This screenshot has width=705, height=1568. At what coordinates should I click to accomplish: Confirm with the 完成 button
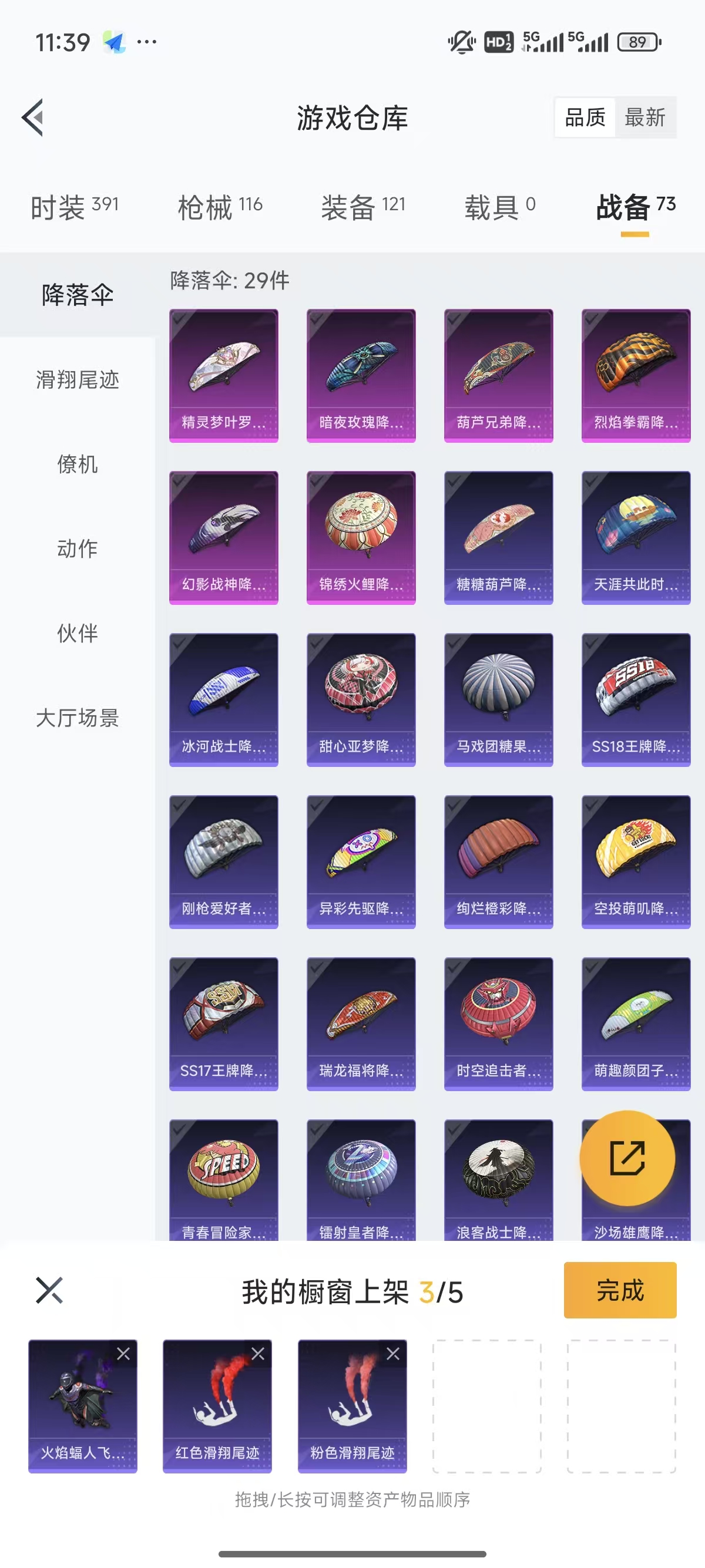[x=619, y=1290]
